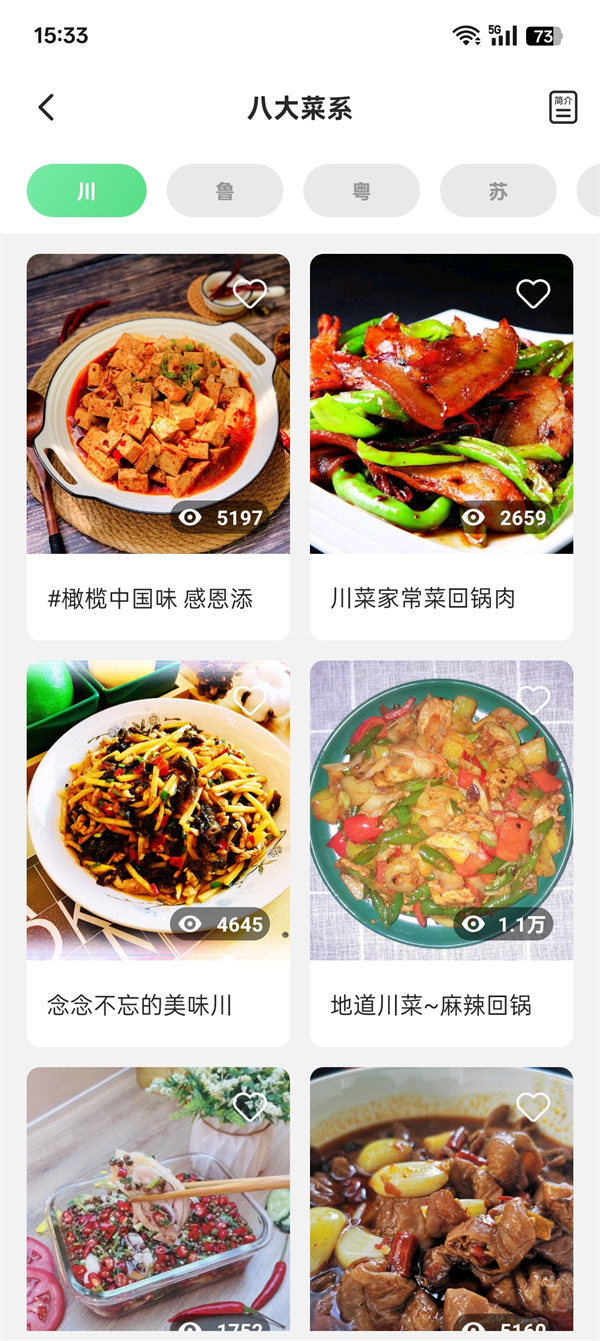600x1341 pixels.
Task: Like the #橄榄中国味 感恩添 recipe
Action: (249, 293)
